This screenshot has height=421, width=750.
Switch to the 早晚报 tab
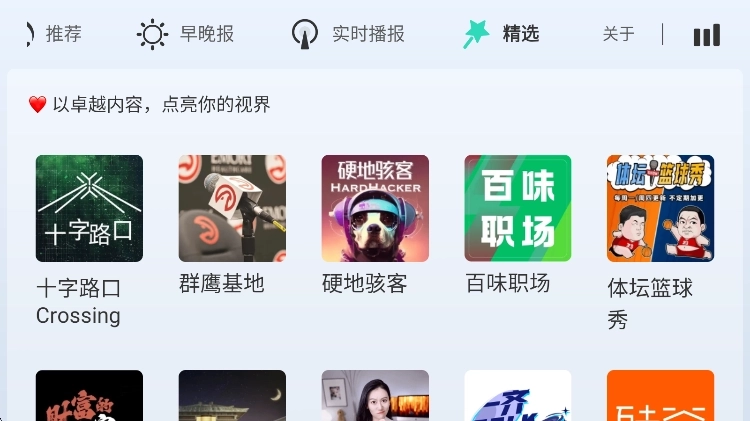click(x=186, y=34)
